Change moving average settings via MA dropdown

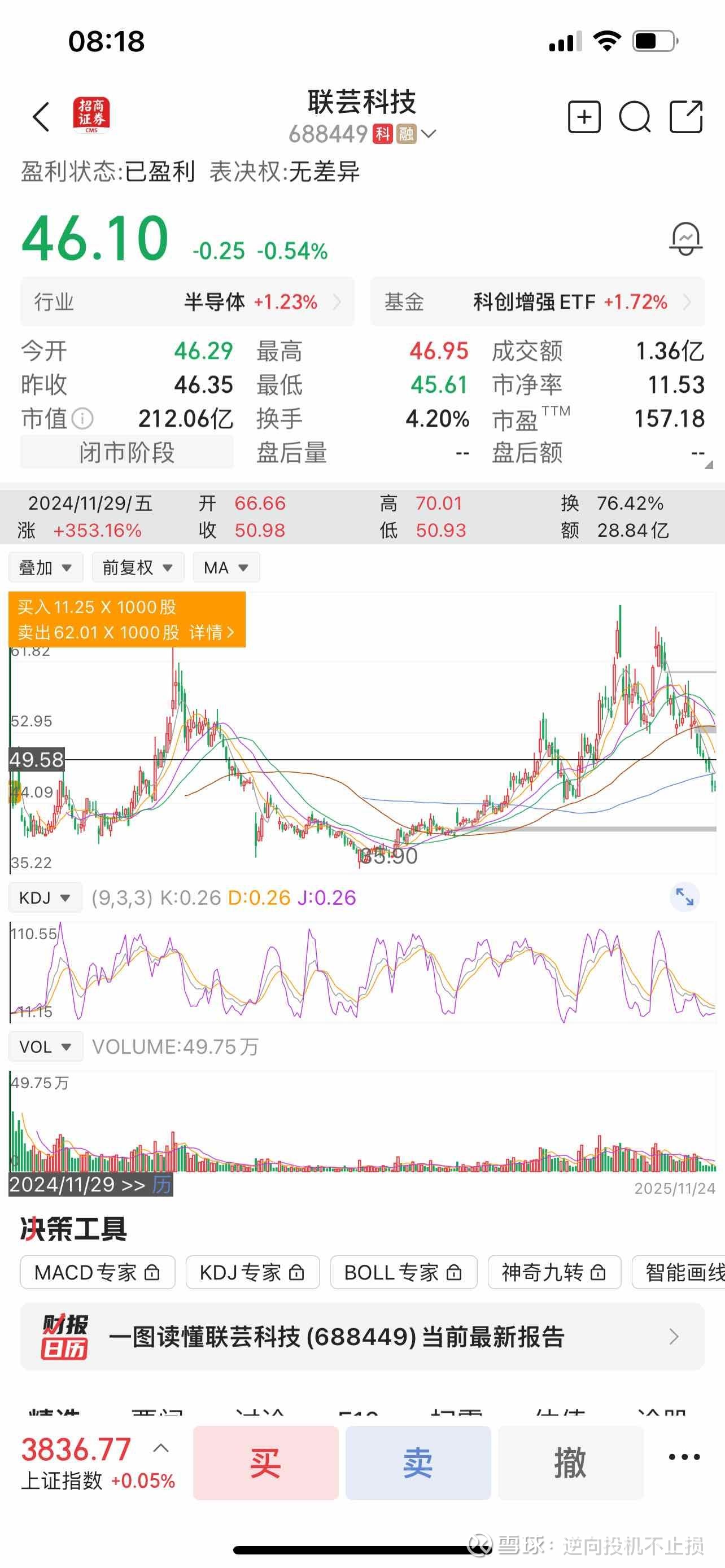pos(225,567)
